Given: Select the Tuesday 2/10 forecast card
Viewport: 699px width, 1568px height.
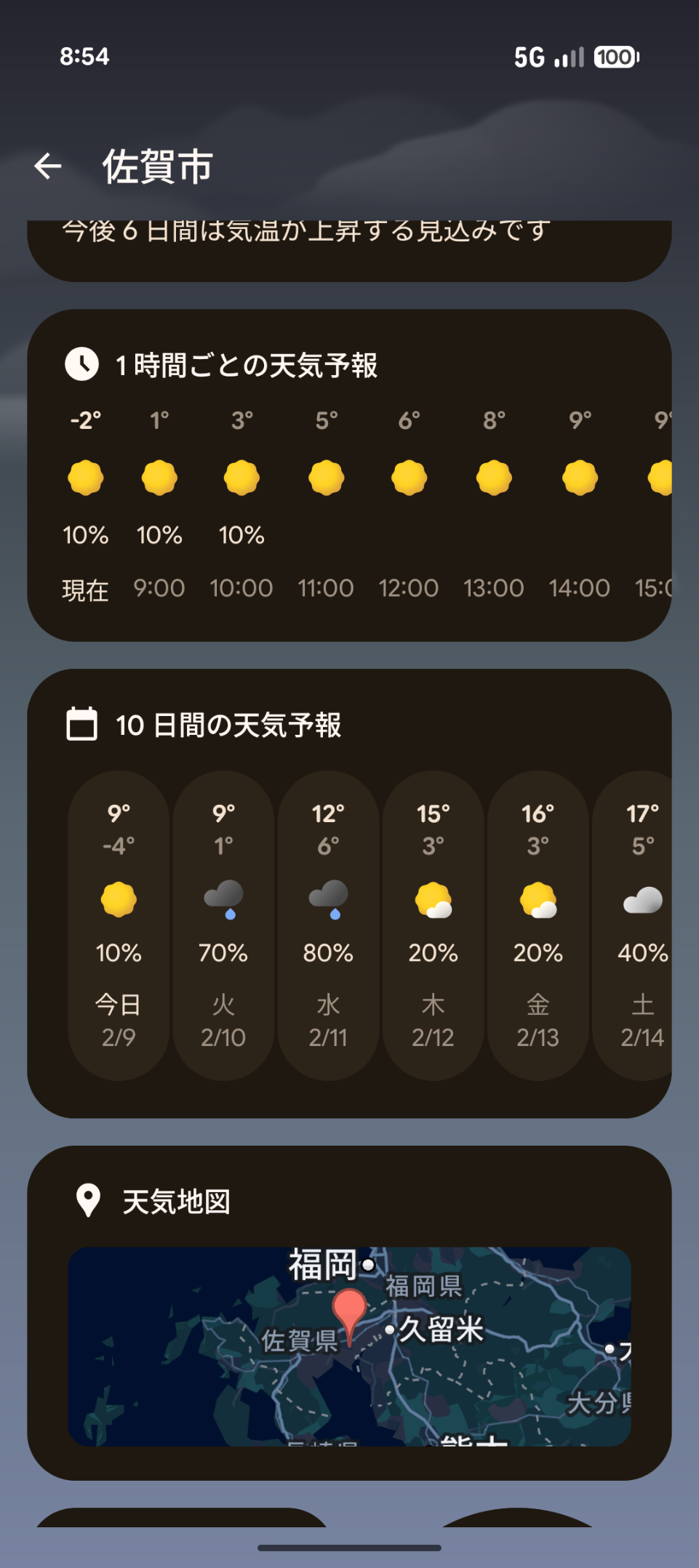Looking at the screenshot, I should tap(223, 925).
